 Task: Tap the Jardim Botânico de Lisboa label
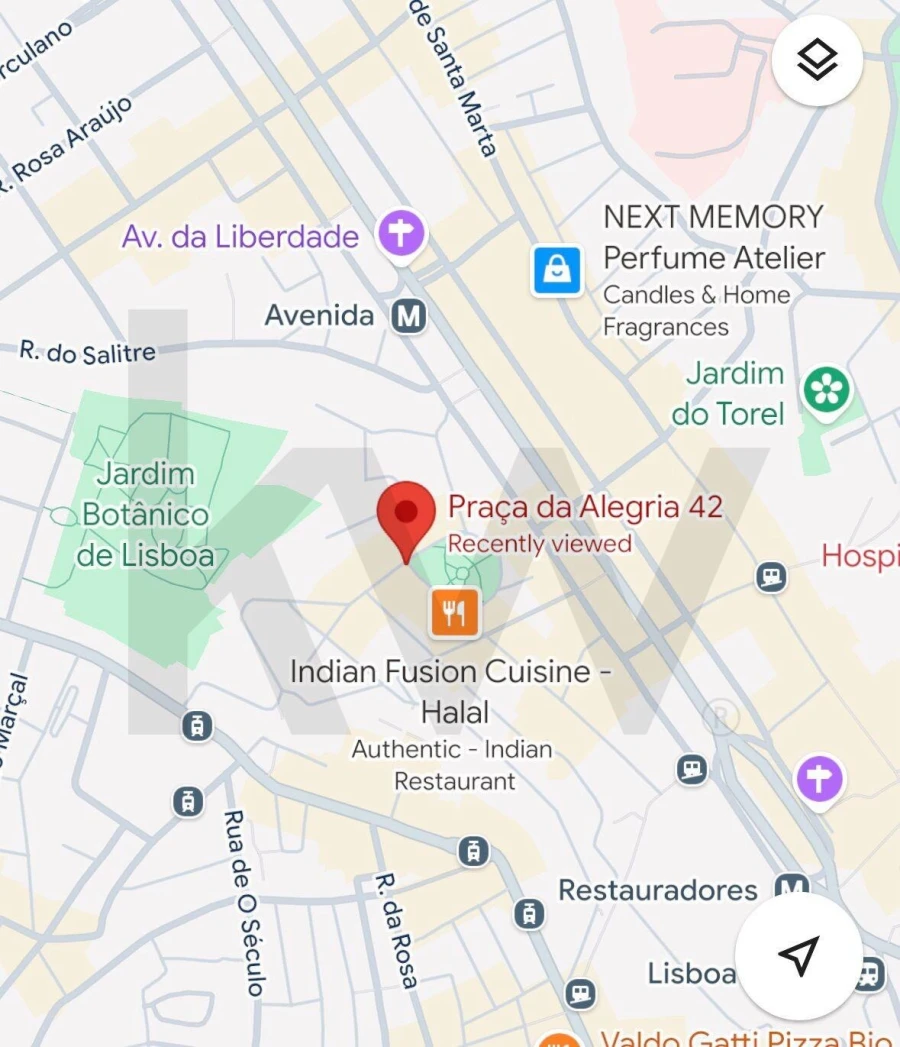[x=146, y=514]
